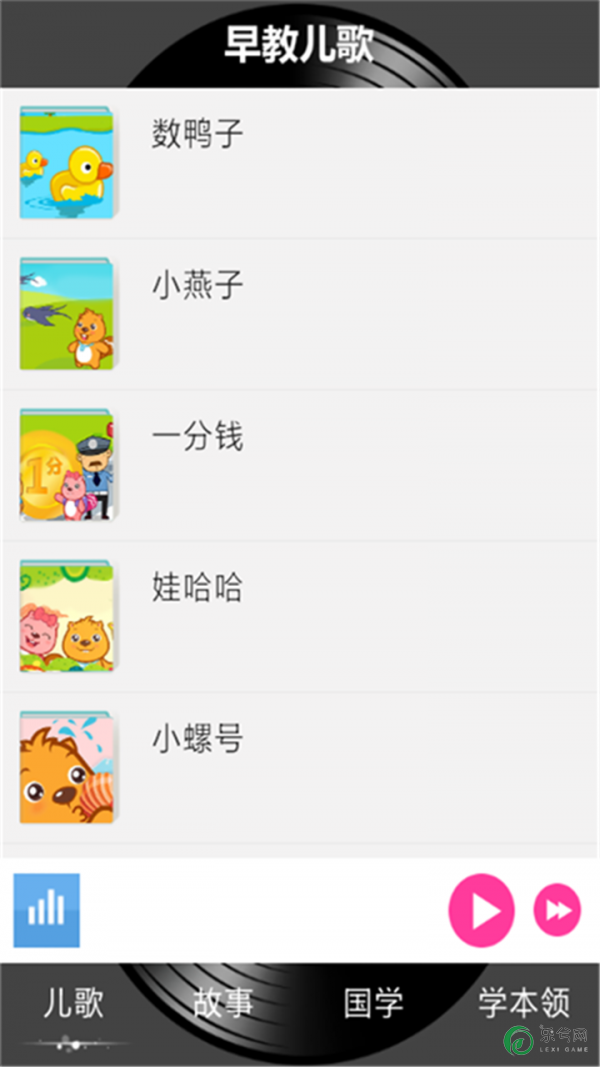Image resolution: width=600 pixels, height=1067 pixels.
Task: Play the song 娃哈哈
Action: tap(300, 617)
